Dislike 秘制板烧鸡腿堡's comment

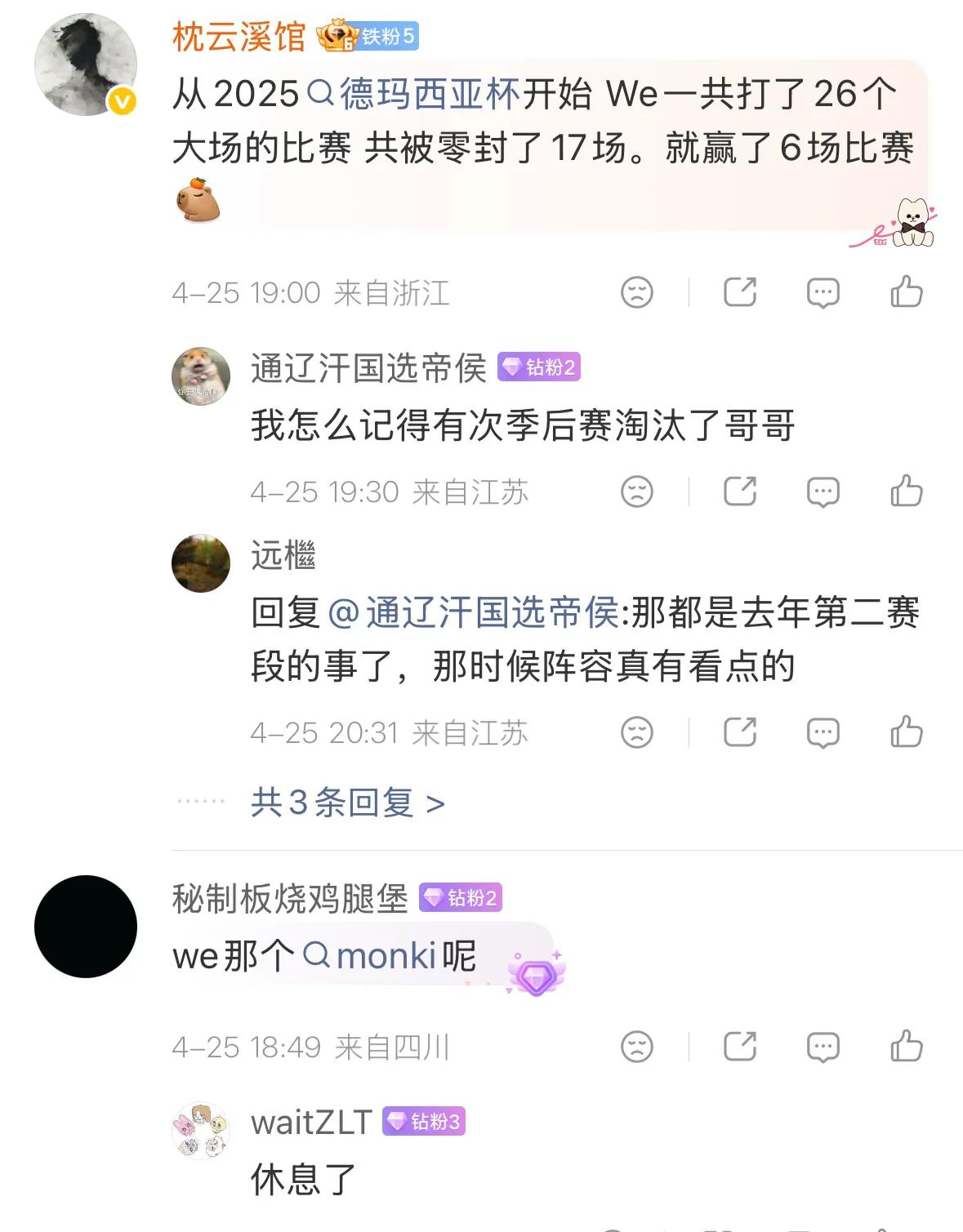pos(637,1047)
